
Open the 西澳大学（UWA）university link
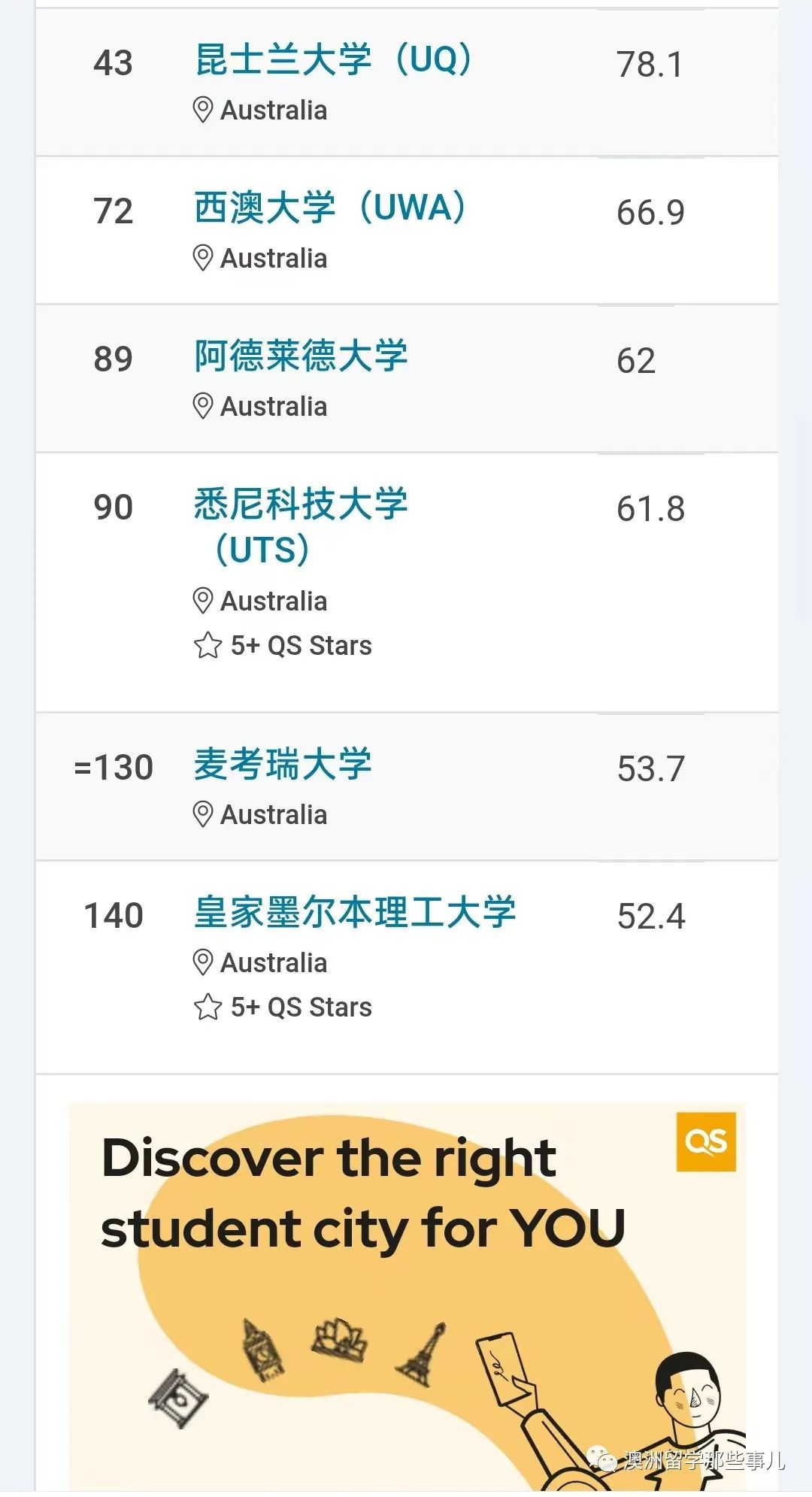click(332, 208)
